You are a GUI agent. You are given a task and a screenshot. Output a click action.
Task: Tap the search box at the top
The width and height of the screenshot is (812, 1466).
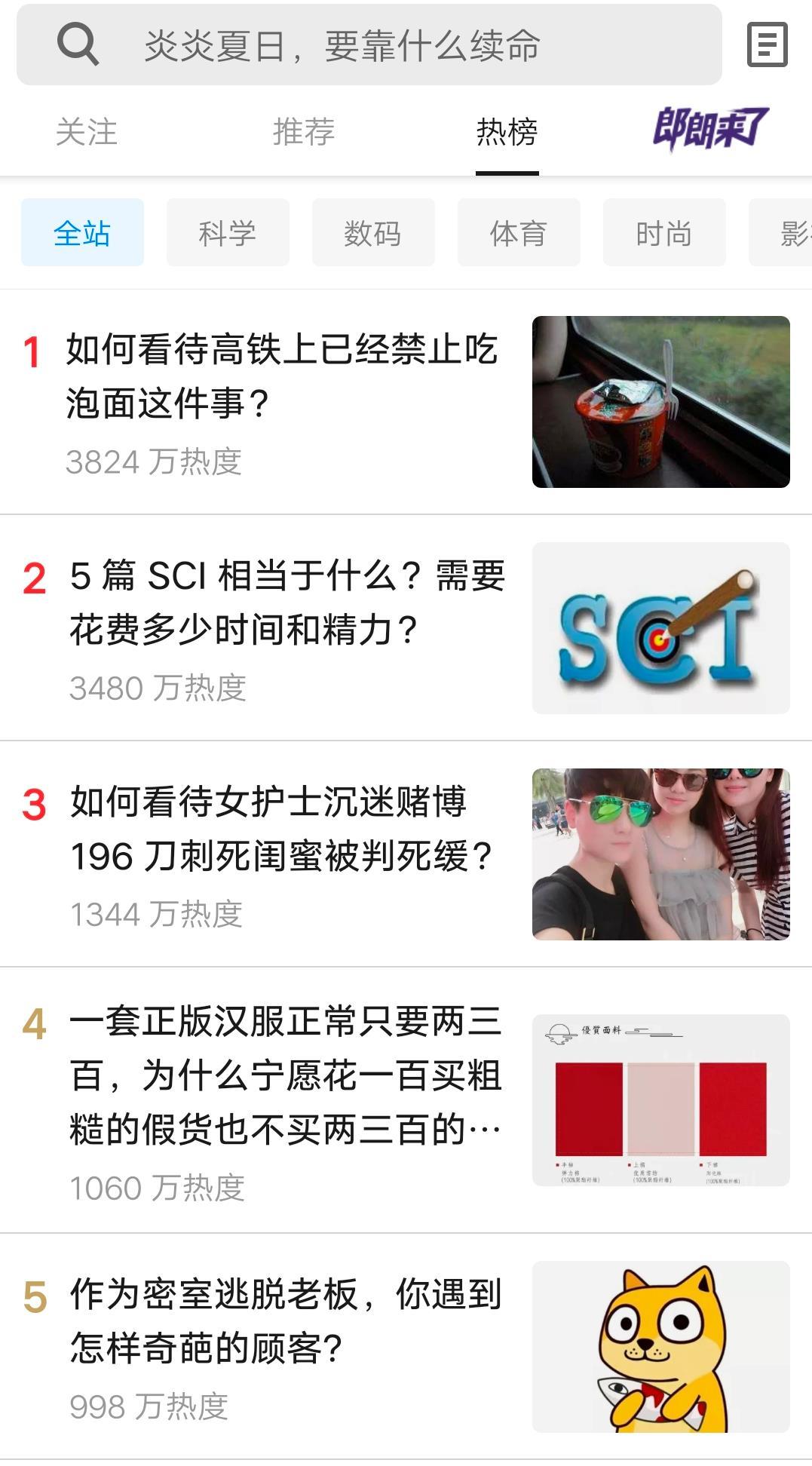369,45
